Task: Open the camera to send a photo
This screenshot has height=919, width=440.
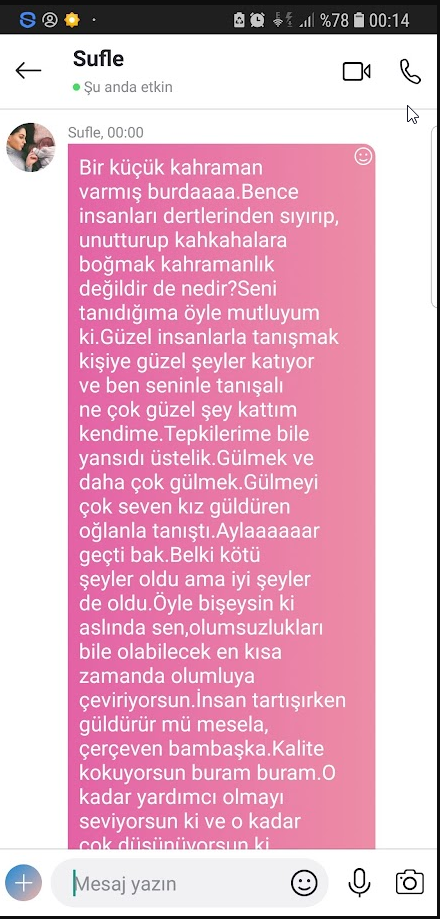Action: [x=410, y=882]
